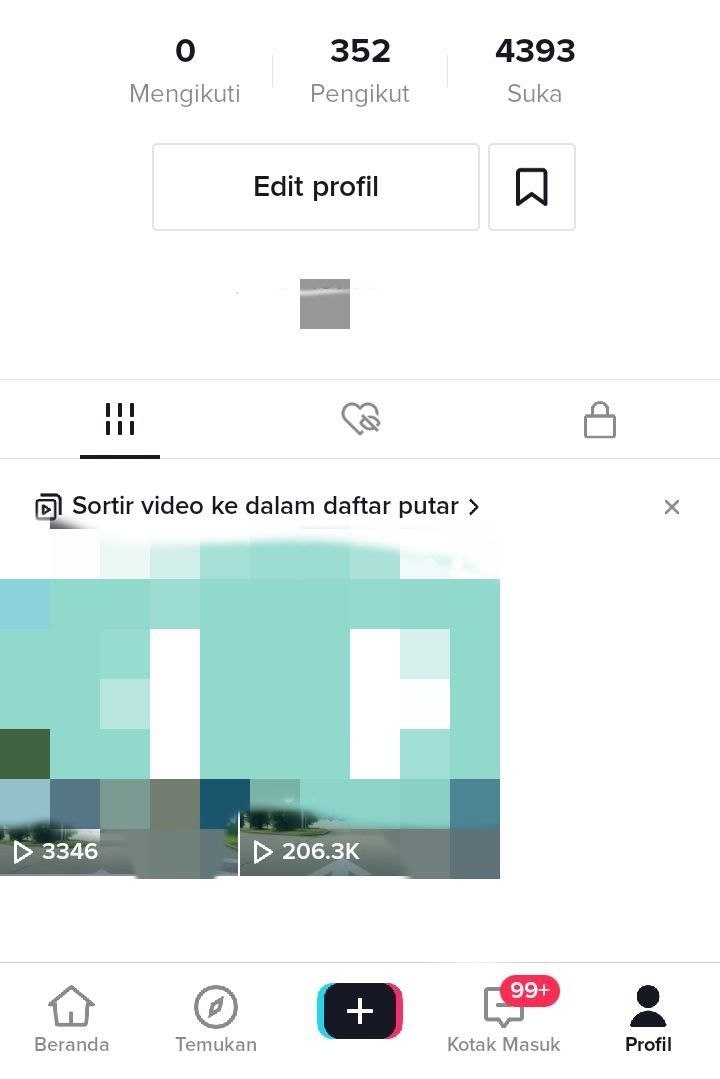View the Pengikut followers list
The width and height of the screenshot is (720, 1079).
pyautogui.click(x=360, y=70)
